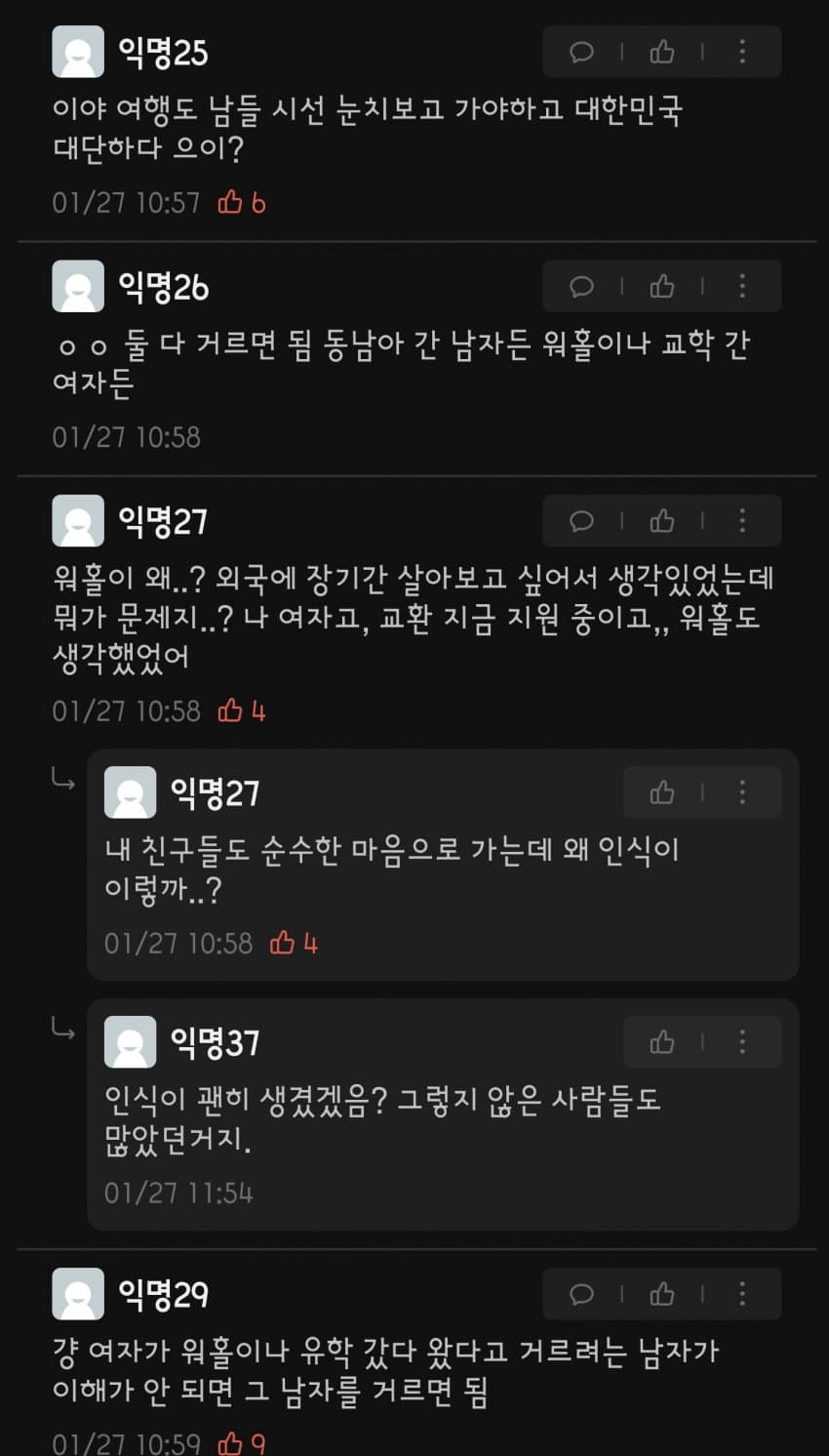829x1456 pixels.
Task: Open more options on 익명29's comment
Action: [742, 1294]
